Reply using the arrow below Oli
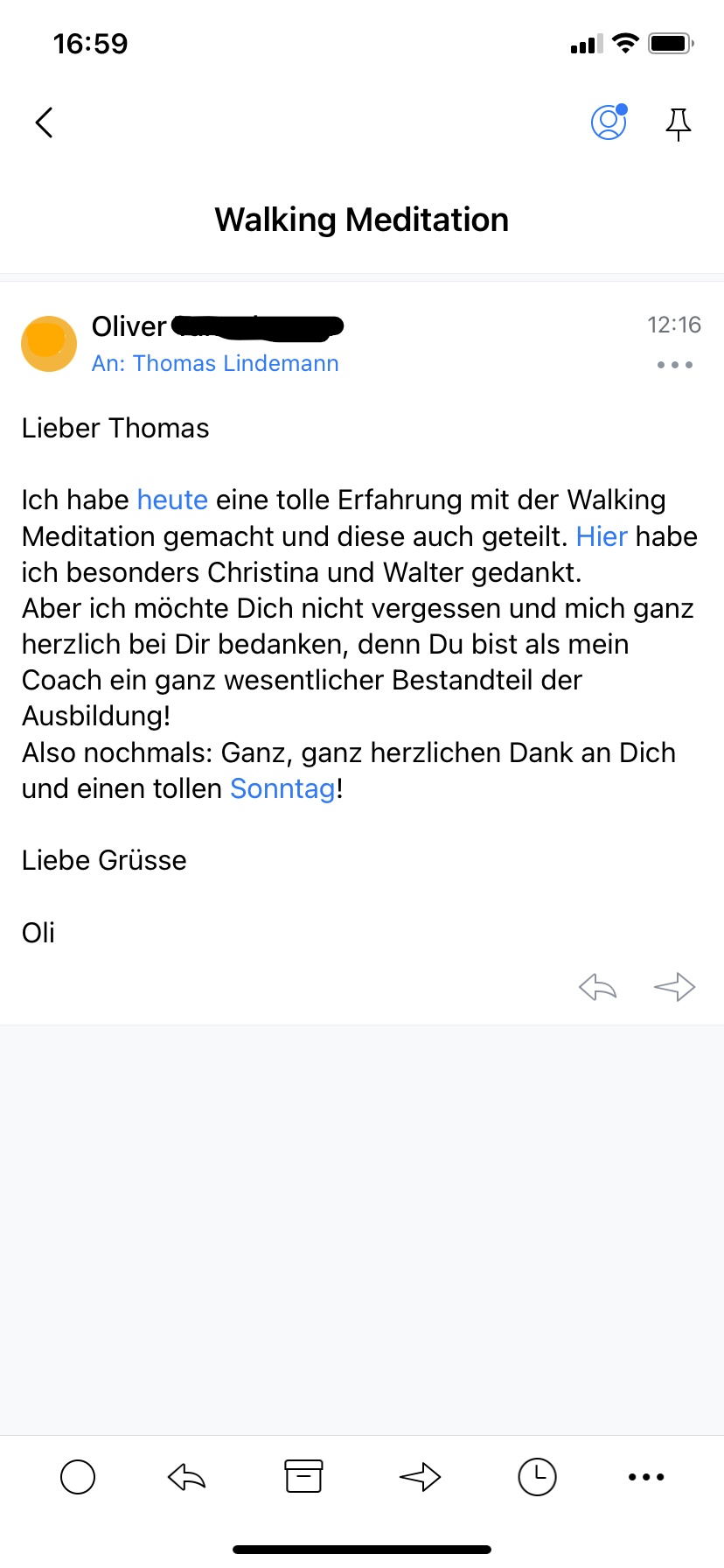This screenshot has height=1568, width=724. pos(598,988)
